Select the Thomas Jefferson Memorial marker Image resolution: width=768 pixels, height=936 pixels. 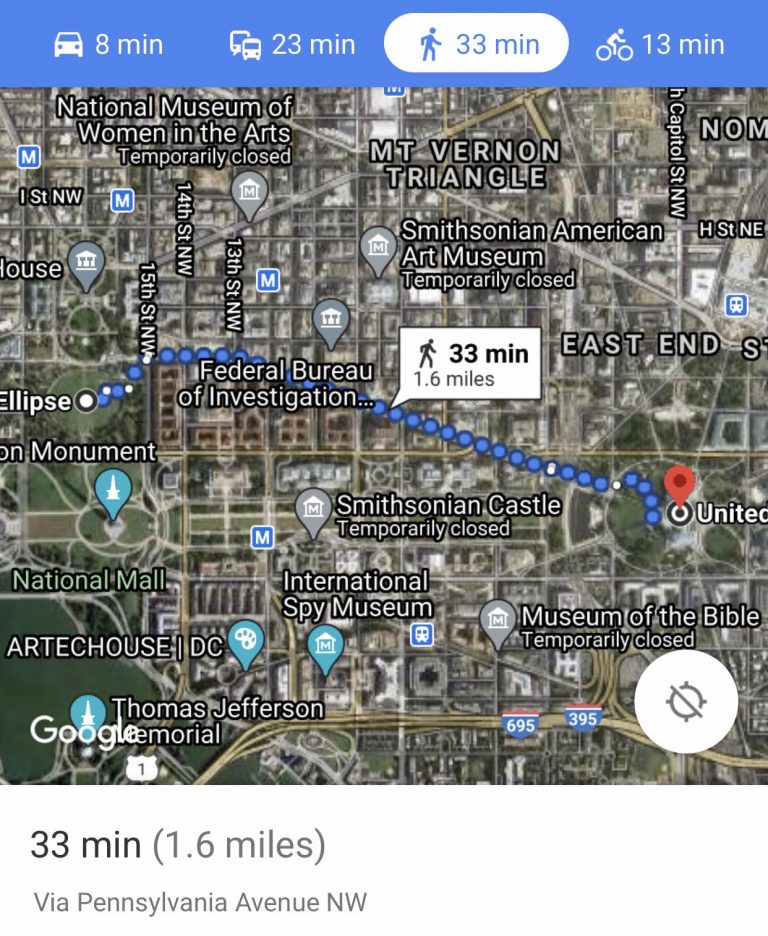click(x=88, y=714)
